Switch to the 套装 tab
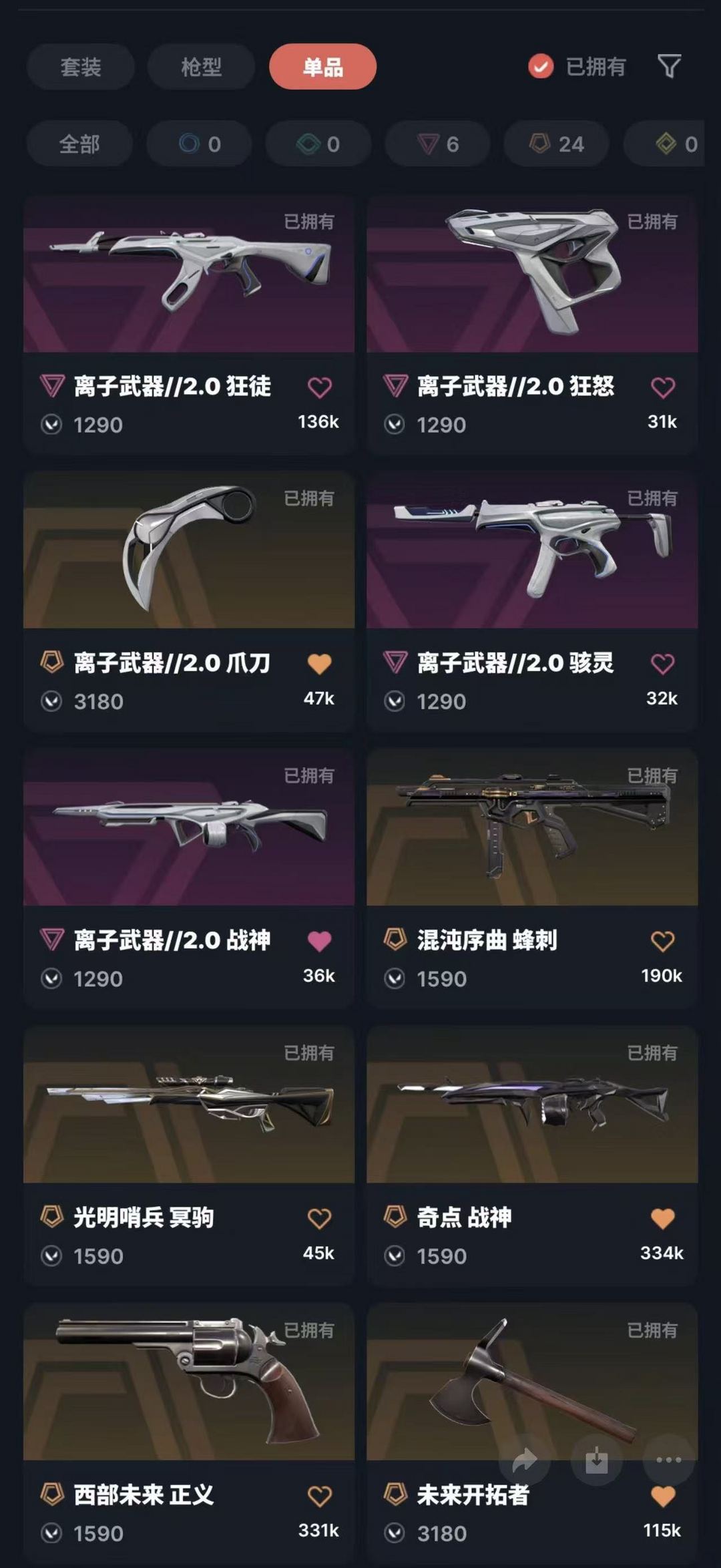The image size is (721, 1568). 81,67
